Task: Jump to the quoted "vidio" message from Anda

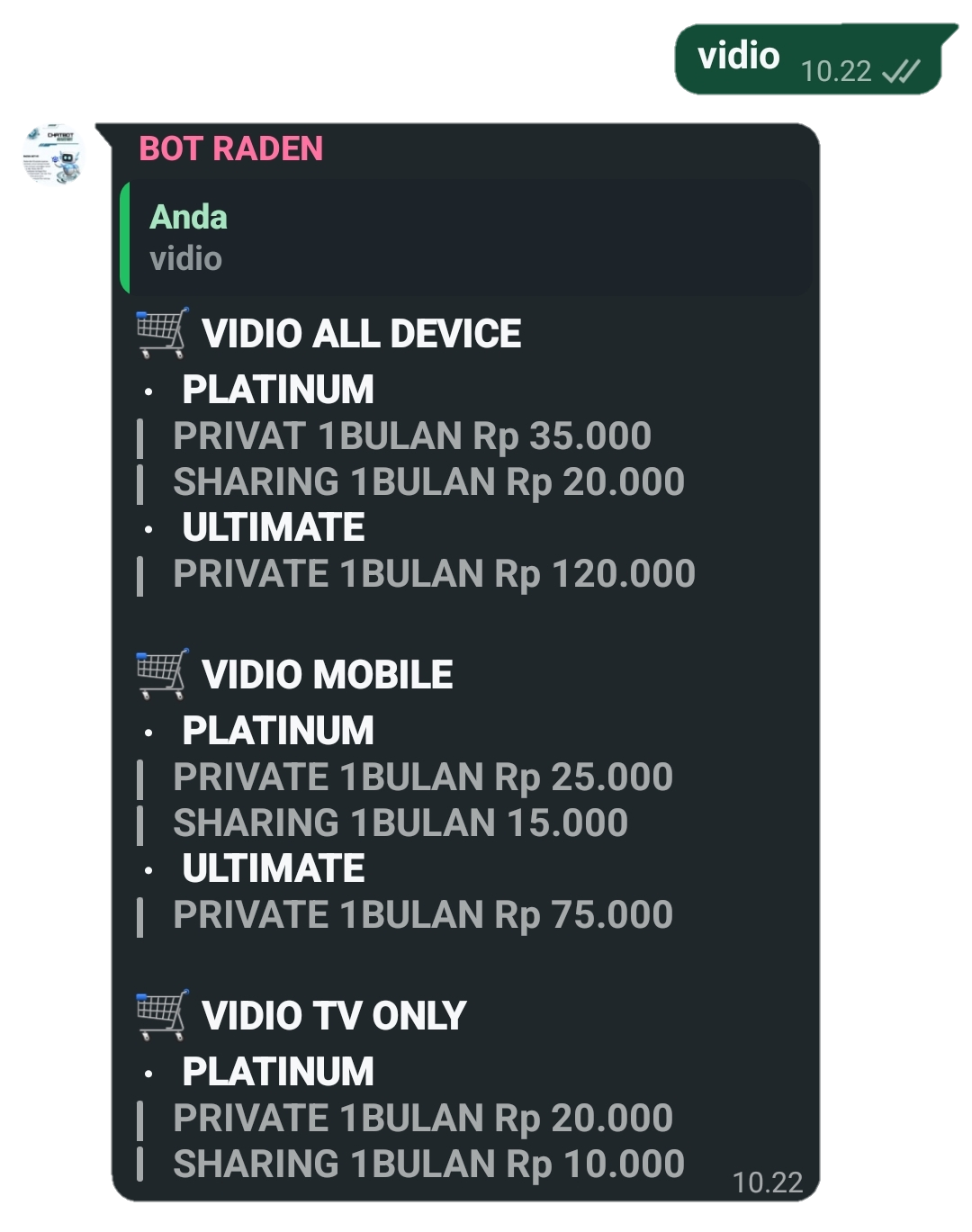Action: pyautogui.click(x=465, y=238)
